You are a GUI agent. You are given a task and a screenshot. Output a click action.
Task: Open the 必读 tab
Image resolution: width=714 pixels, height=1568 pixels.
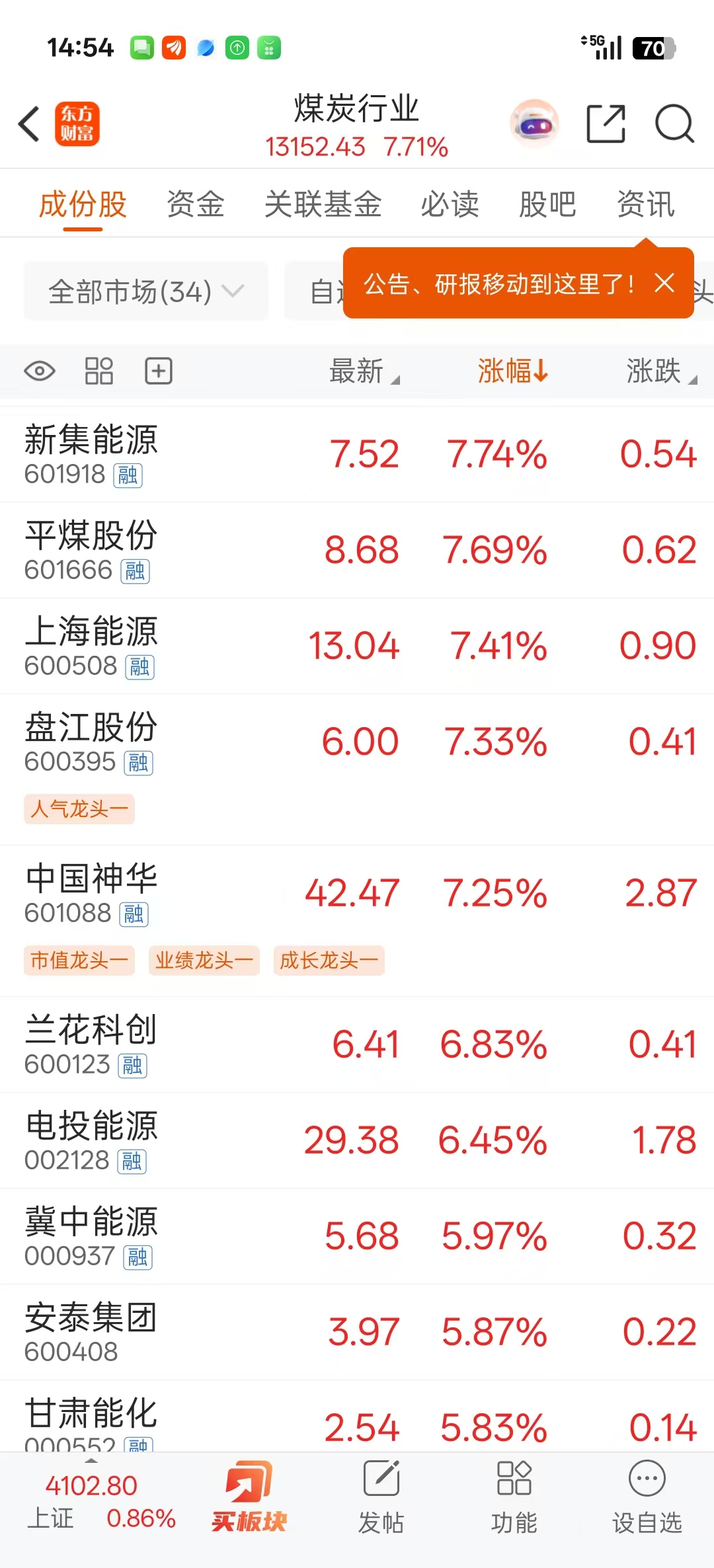pos(450,204)
